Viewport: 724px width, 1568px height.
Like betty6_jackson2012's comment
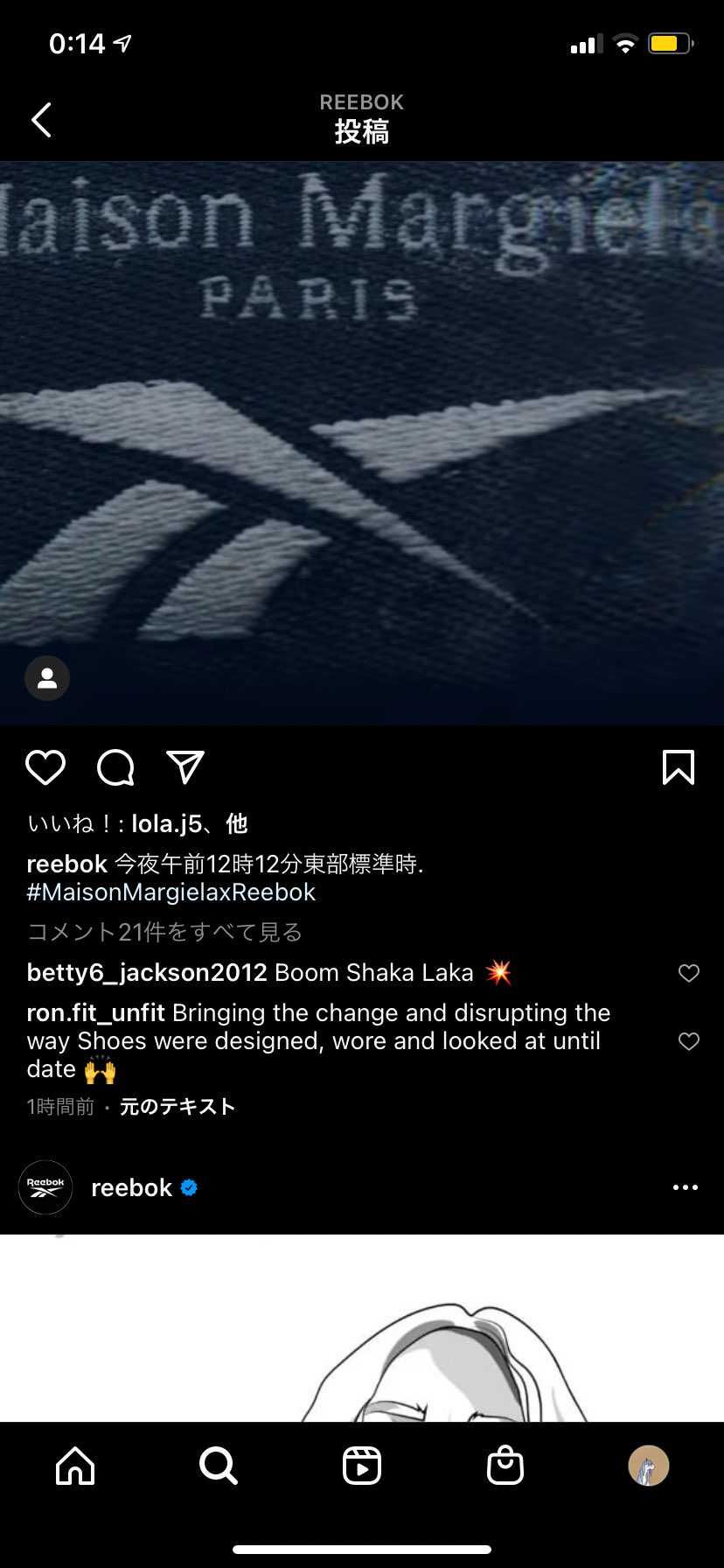pyautogui.click(x=689, y=973)
